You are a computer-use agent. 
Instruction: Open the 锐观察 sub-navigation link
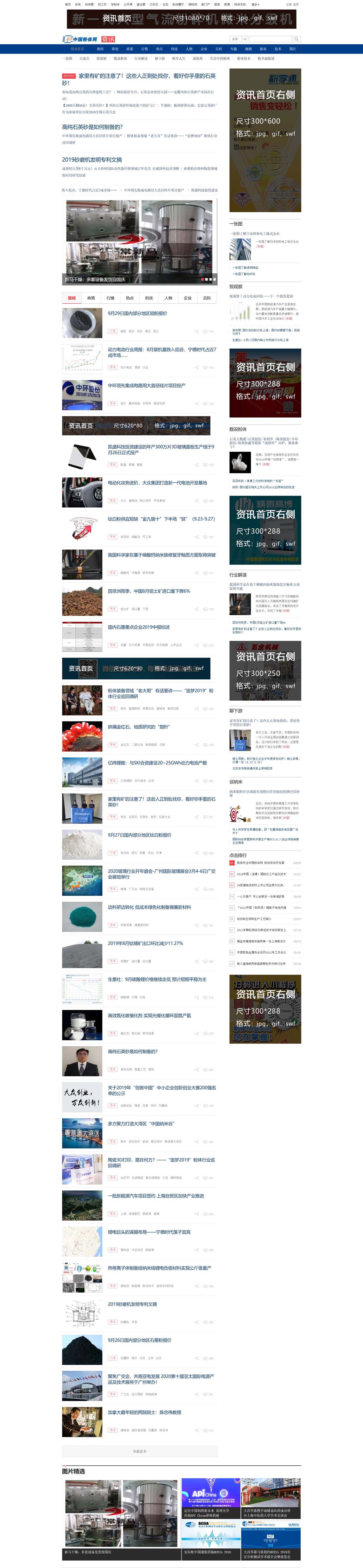pyautogui.click(x=102, y=58)
